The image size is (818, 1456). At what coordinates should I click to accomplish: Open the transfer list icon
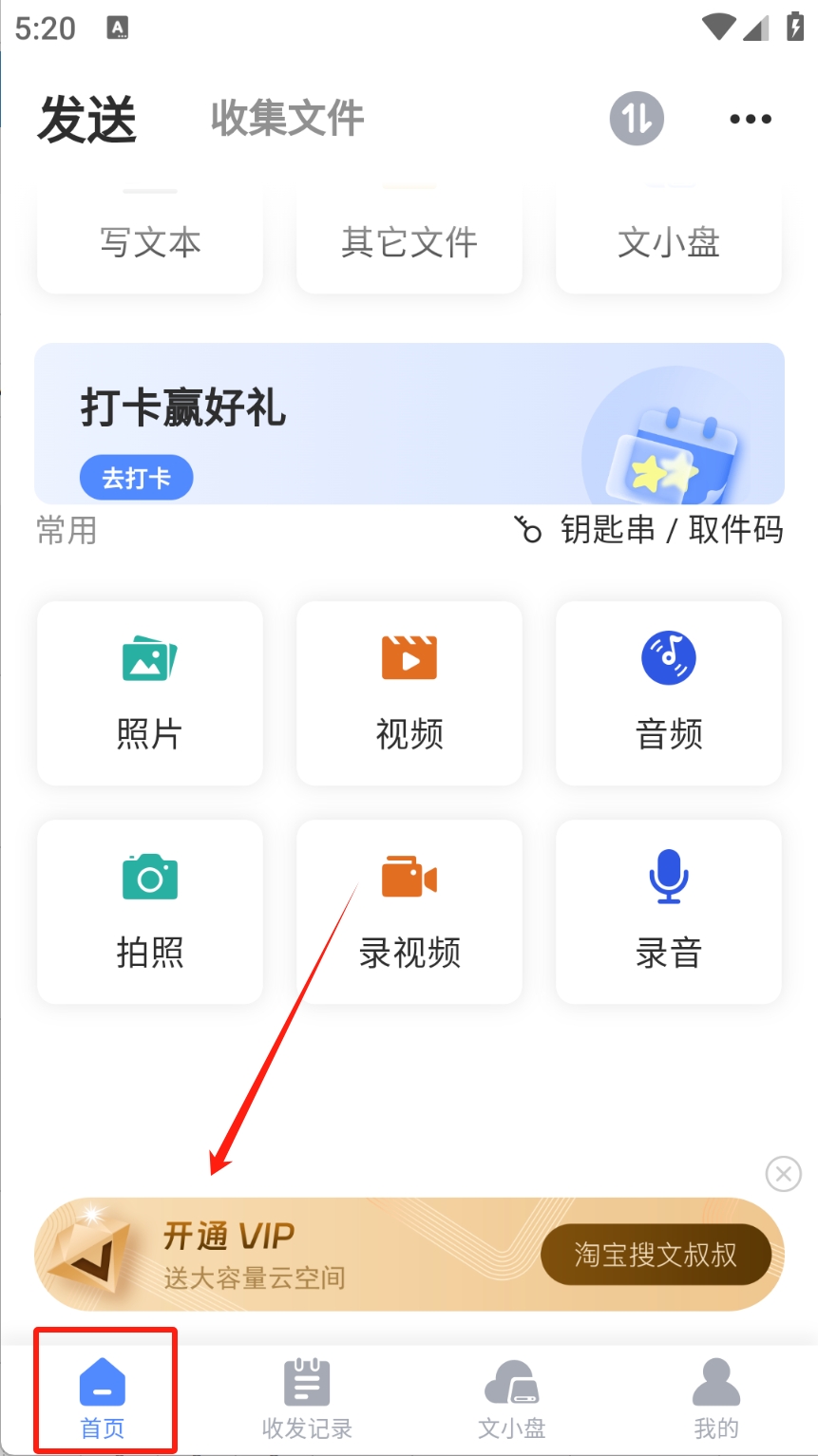coord(636,119)
